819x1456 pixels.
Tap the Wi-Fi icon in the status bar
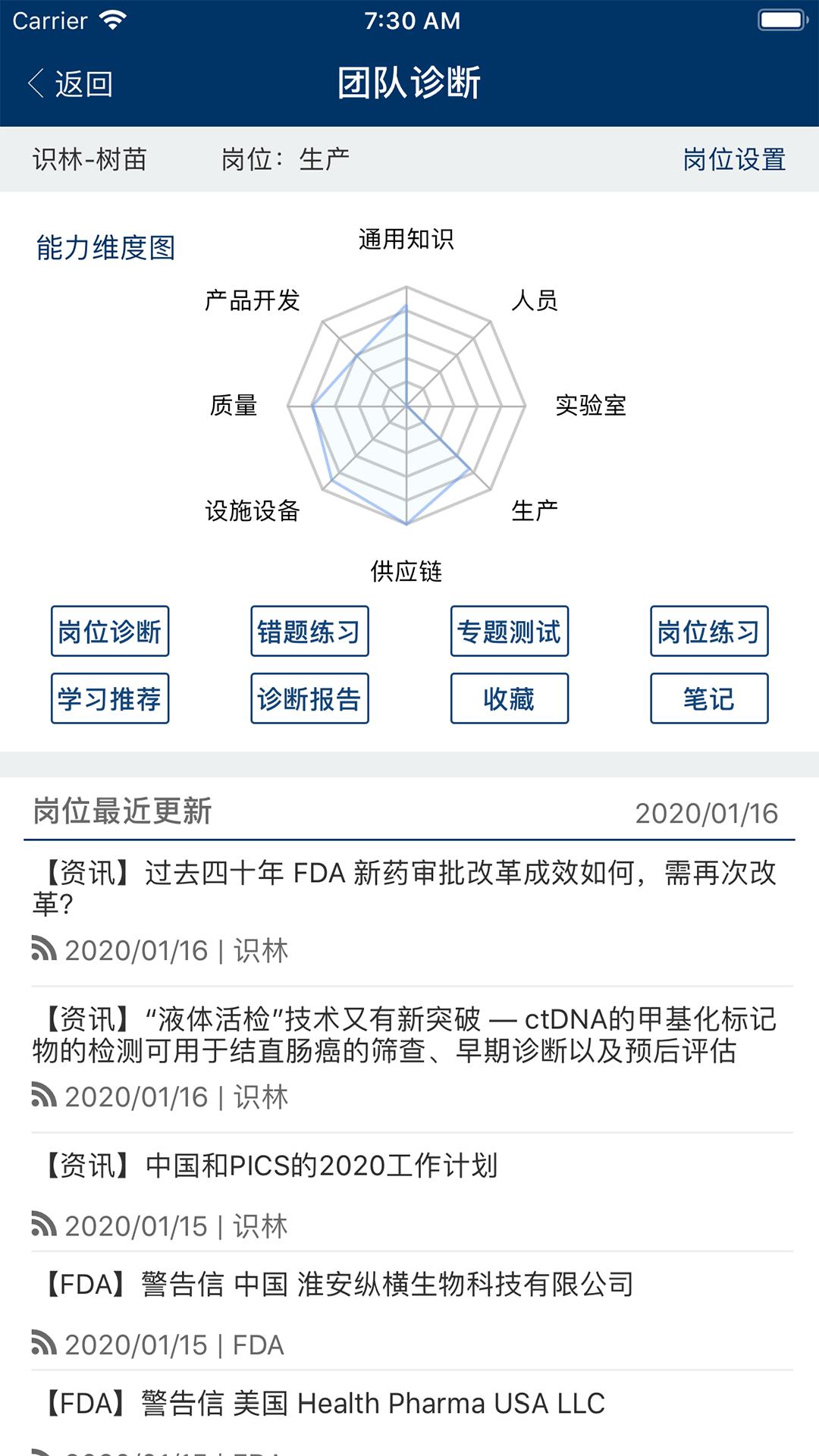click(112, 20)
